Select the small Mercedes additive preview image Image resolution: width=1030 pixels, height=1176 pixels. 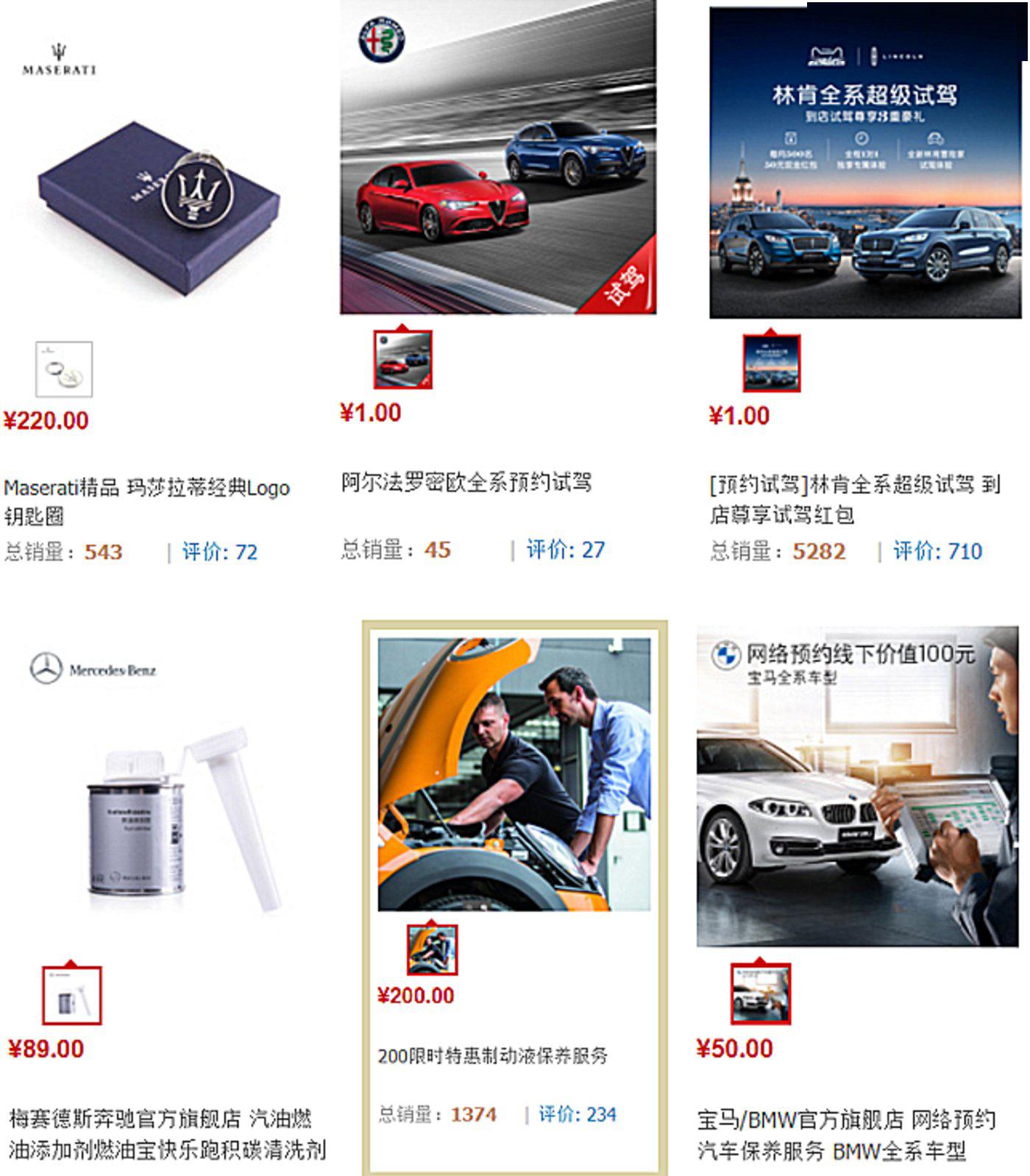[x=71, y=995]
